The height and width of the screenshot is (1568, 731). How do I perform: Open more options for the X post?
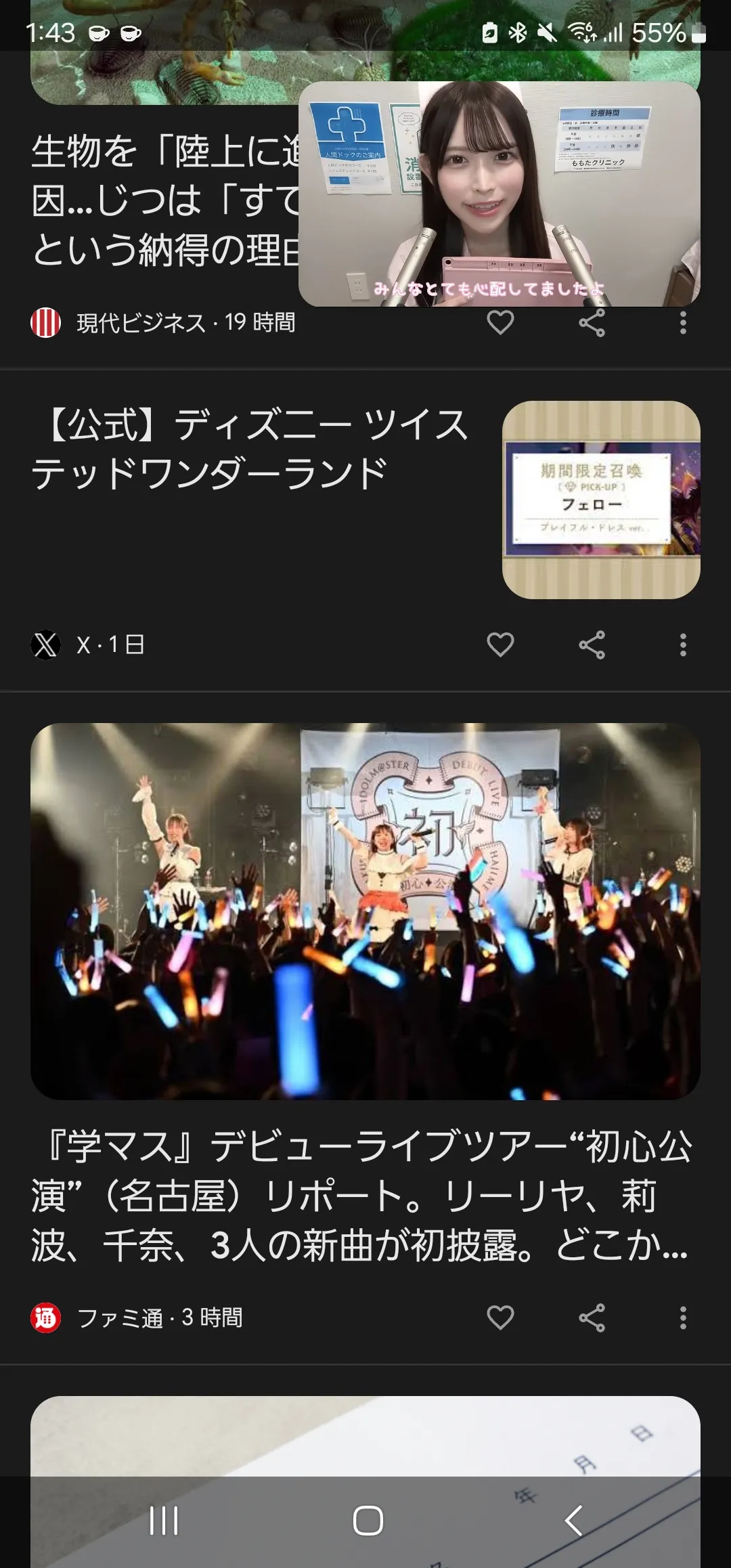[683, 645]
